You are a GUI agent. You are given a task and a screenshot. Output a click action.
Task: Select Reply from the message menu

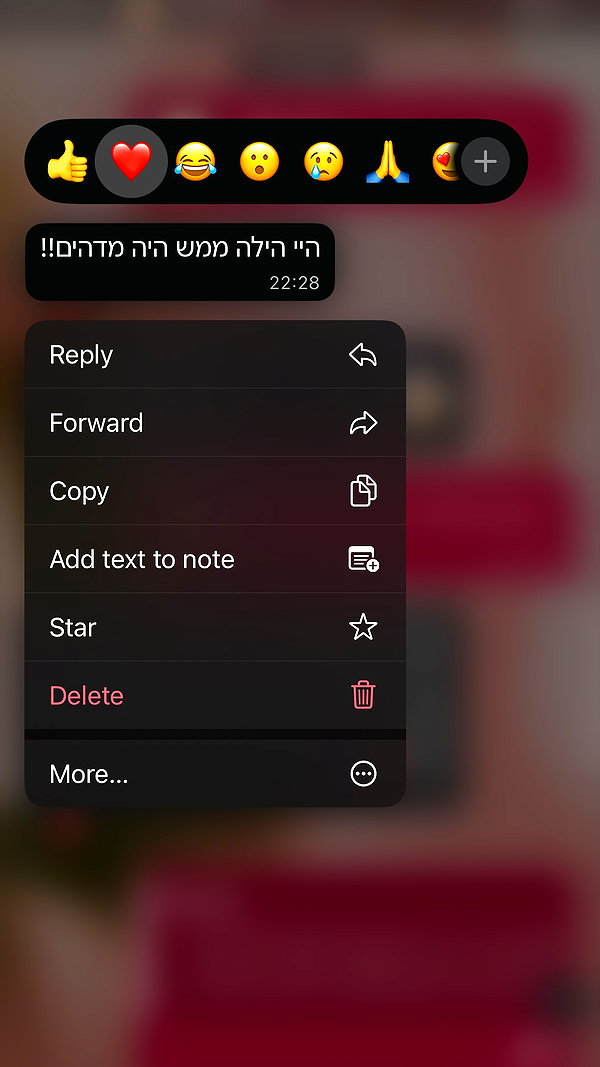[215, 355]
